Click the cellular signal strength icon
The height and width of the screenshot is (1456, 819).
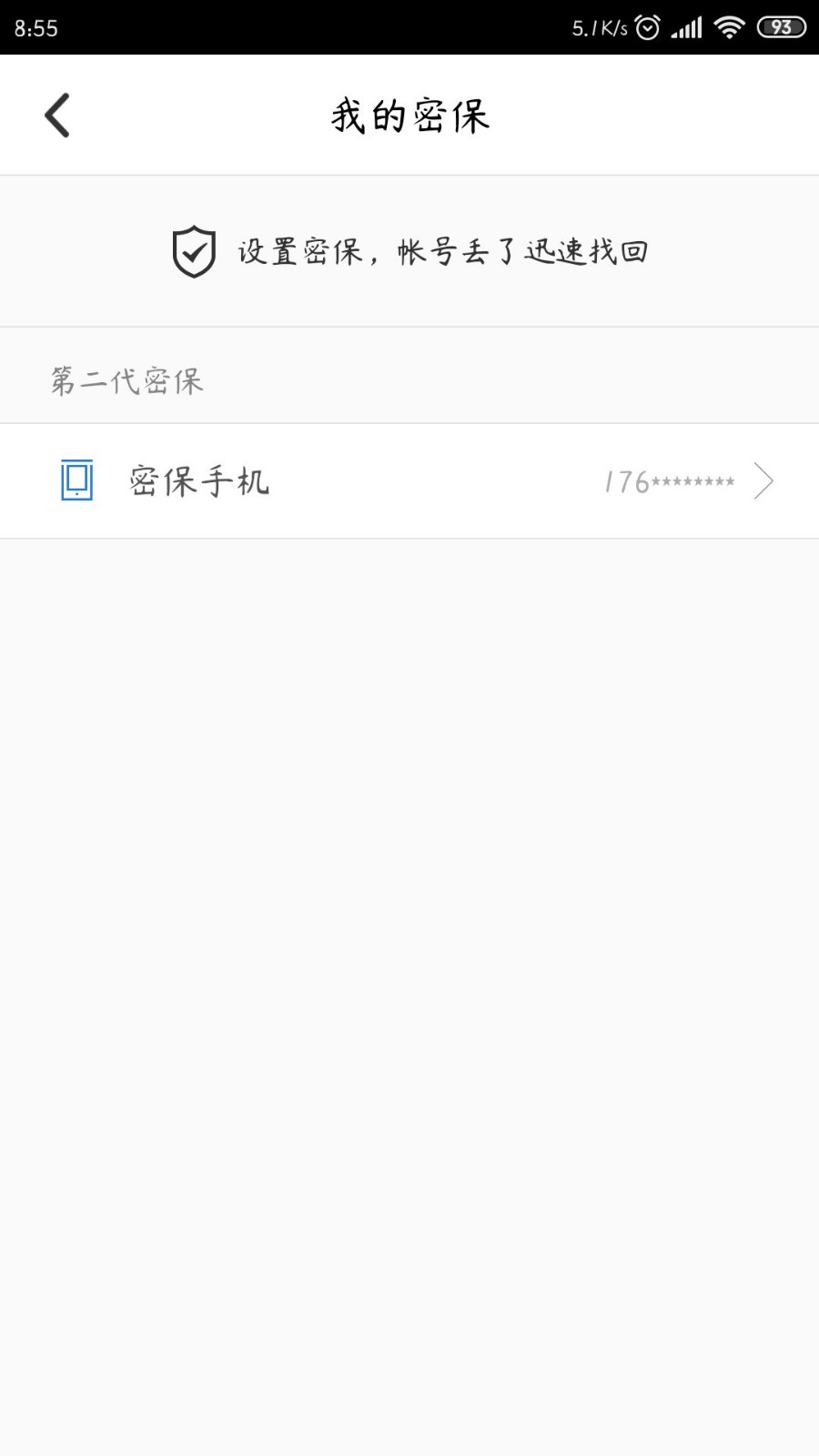[683, 27]
